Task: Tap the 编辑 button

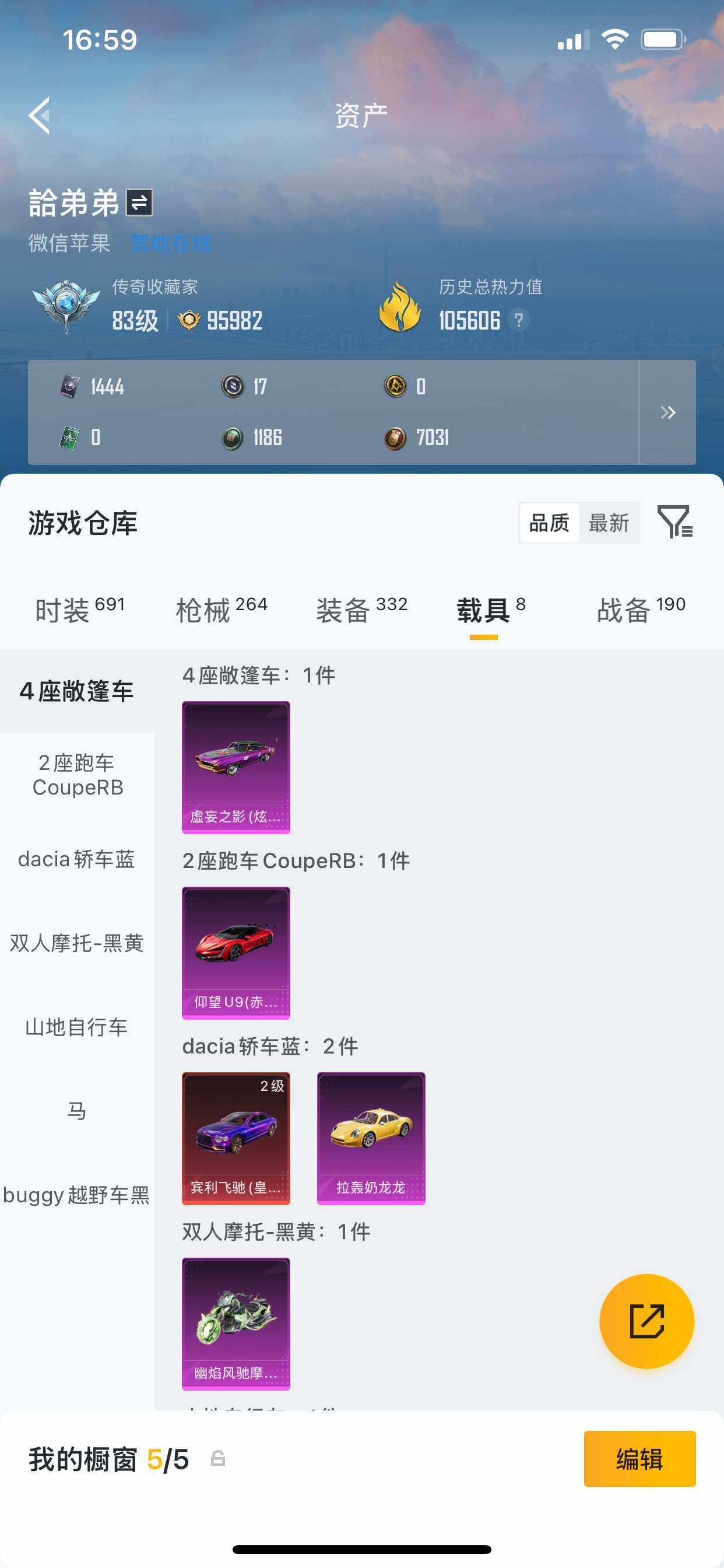Action: tap(639, 1459)
